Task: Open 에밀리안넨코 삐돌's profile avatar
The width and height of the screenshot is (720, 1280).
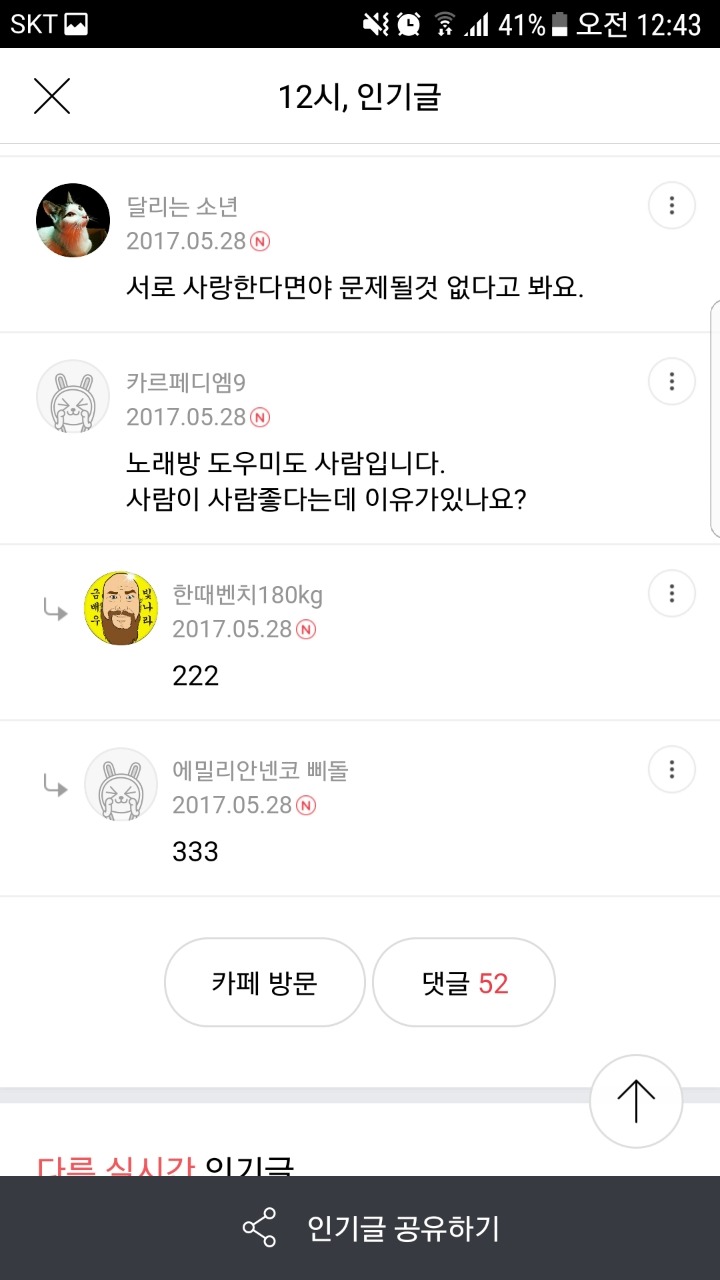Action: click(121, 784)
